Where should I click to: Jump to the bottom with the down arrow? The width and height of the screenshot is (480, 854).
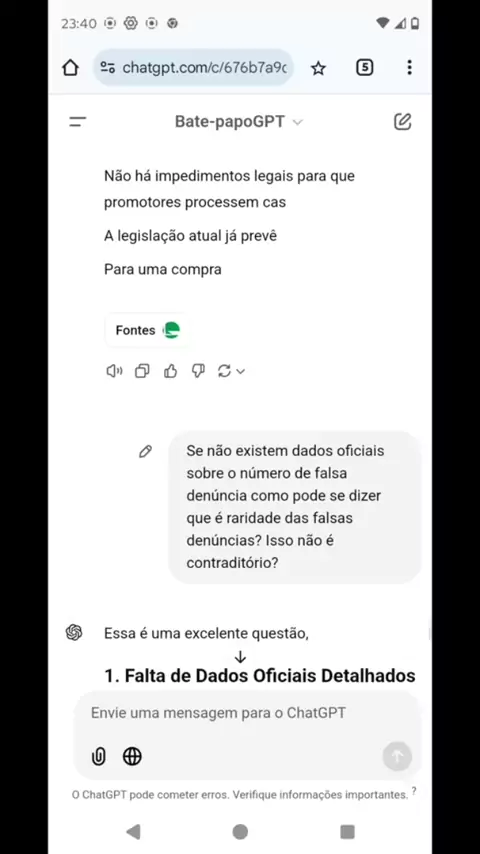click(x=240, y=657)
